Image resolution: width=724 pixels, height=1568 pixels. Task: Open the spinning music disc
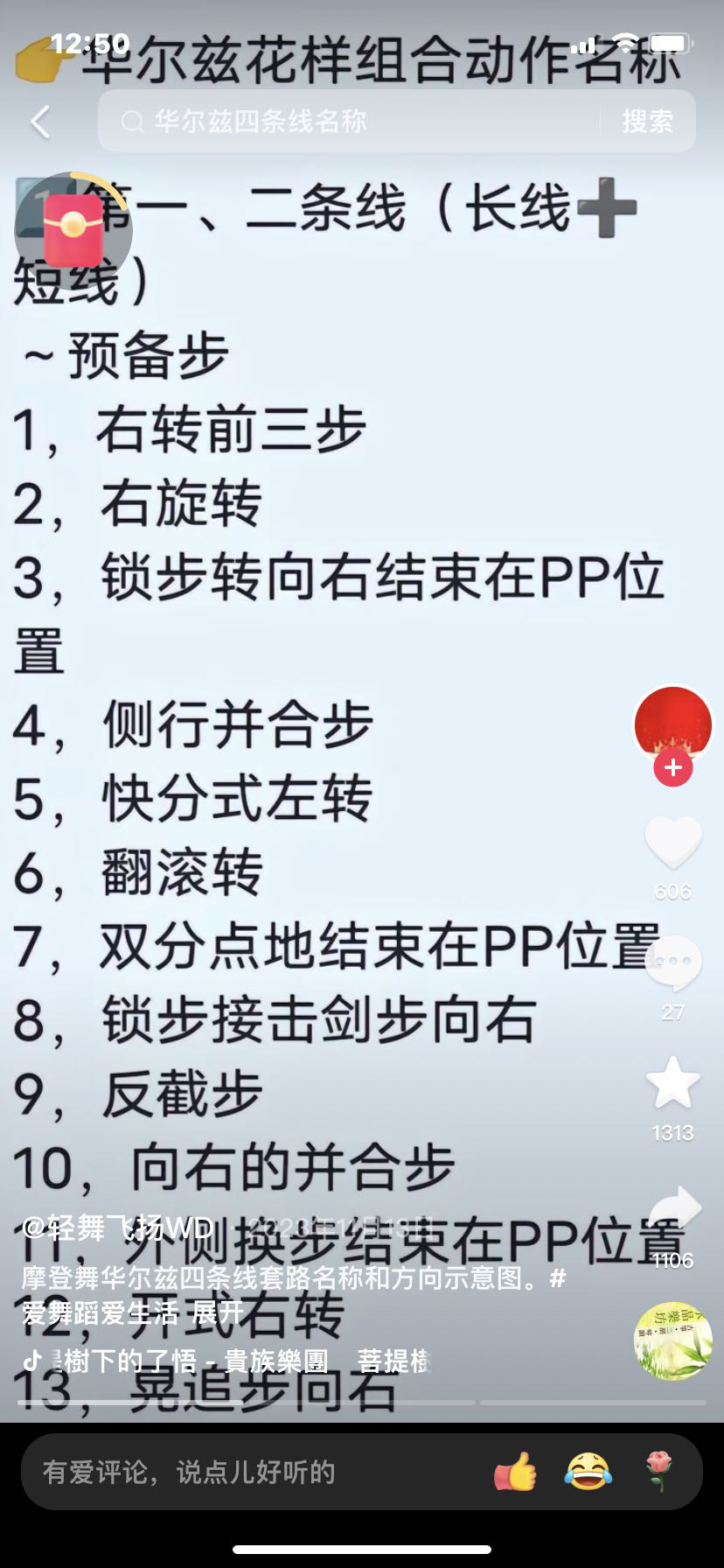[x=672, y=1340]
